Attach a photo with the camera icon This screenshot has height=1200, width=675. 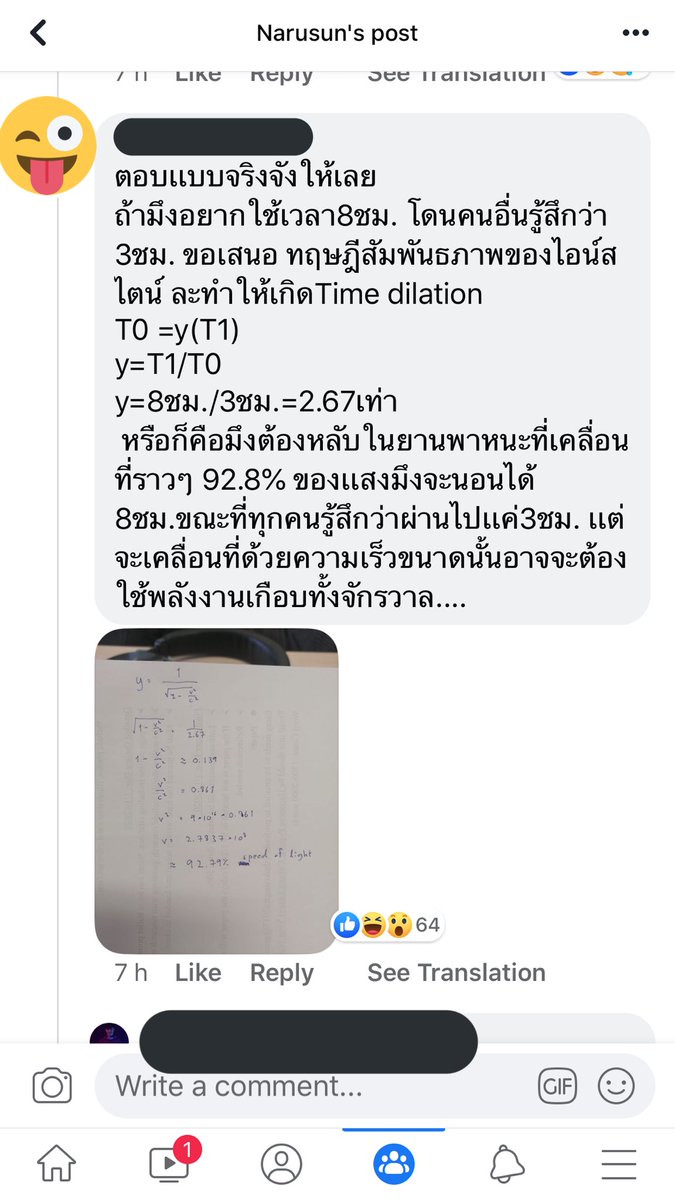(x=52, y=1086)
